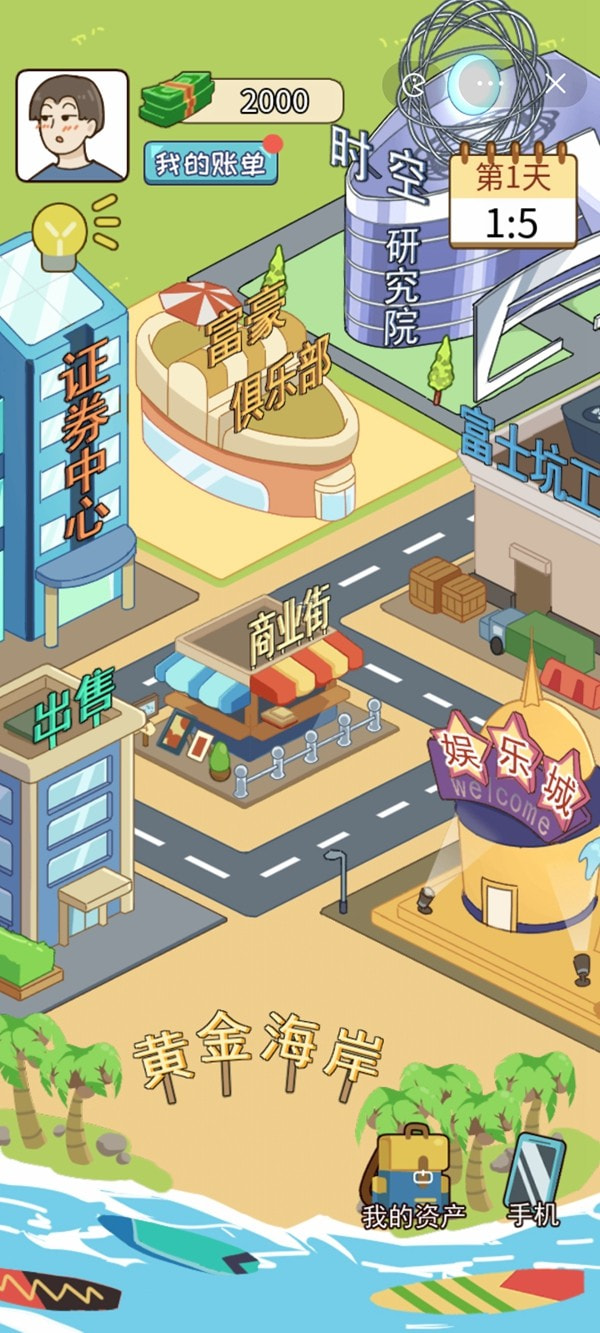Open the 手机 phone
Image resolution: width=600 pixels, height=1333 pixels.
point(534,1178)
